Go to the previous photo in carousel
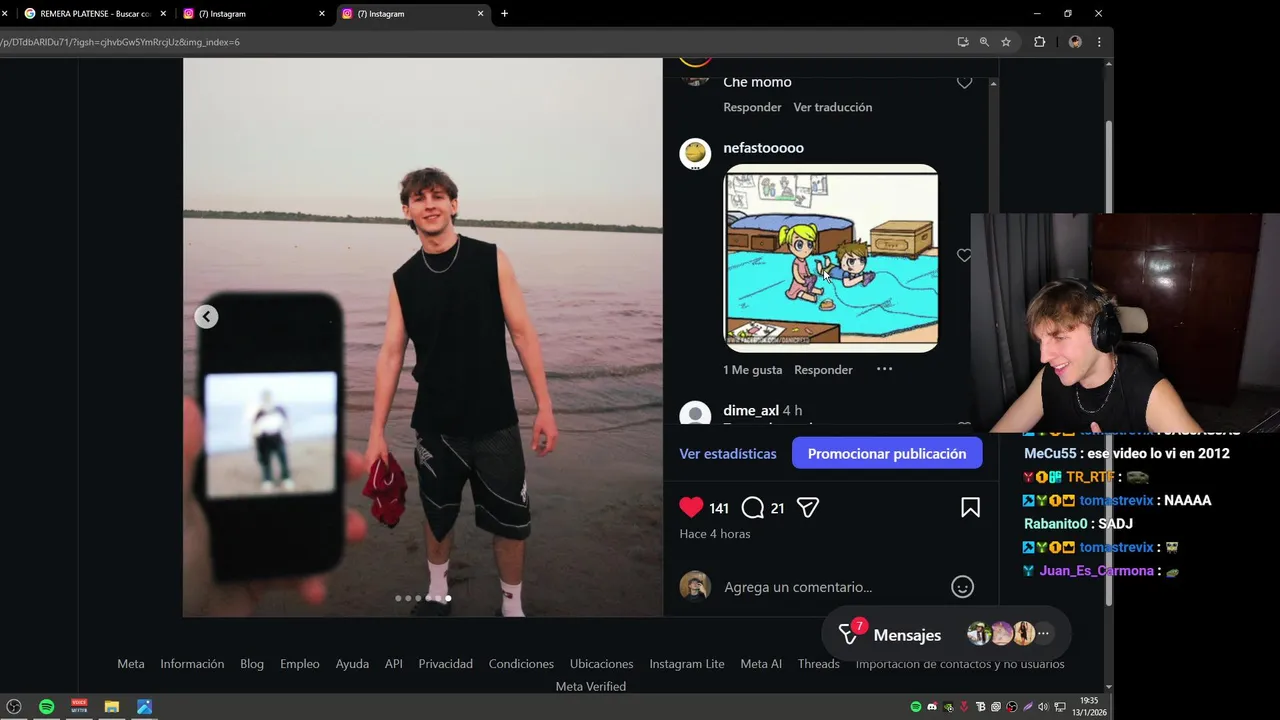The height and width of the screenshot is (720, 1280). tap(206, 317)
